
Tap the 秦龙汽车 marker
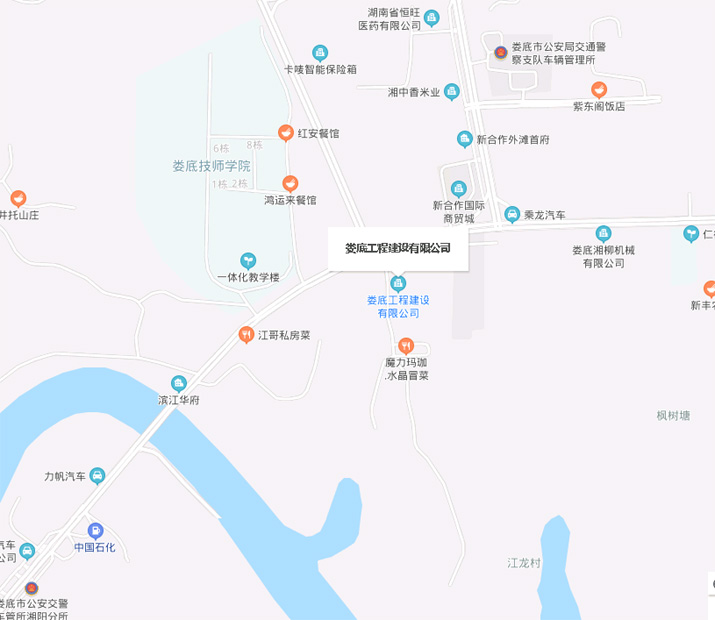pos(512,214)
